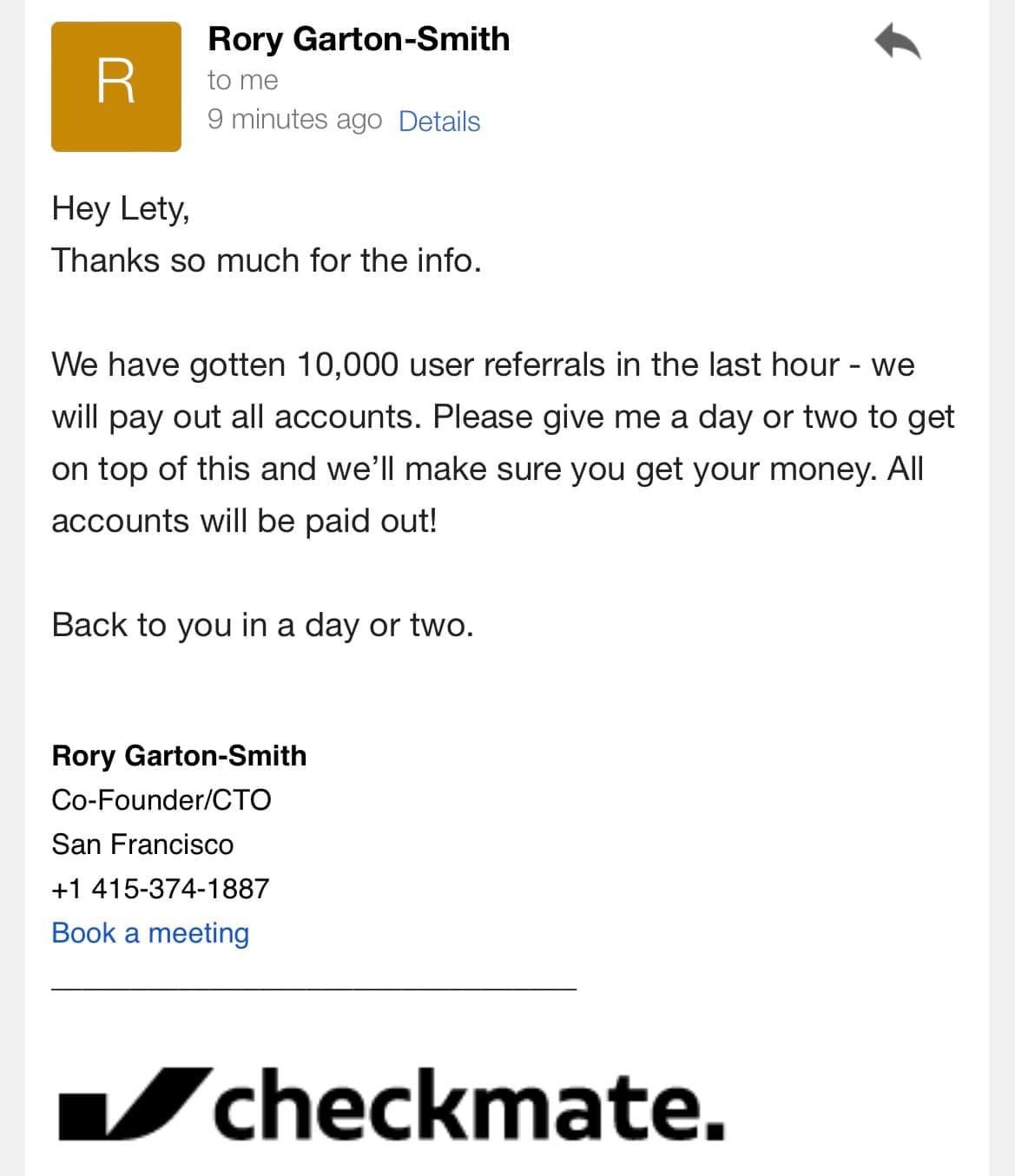Viewport: 1015px width, 1176px height.
Task: Open the Details link under sender
Action: pos(439,121)
